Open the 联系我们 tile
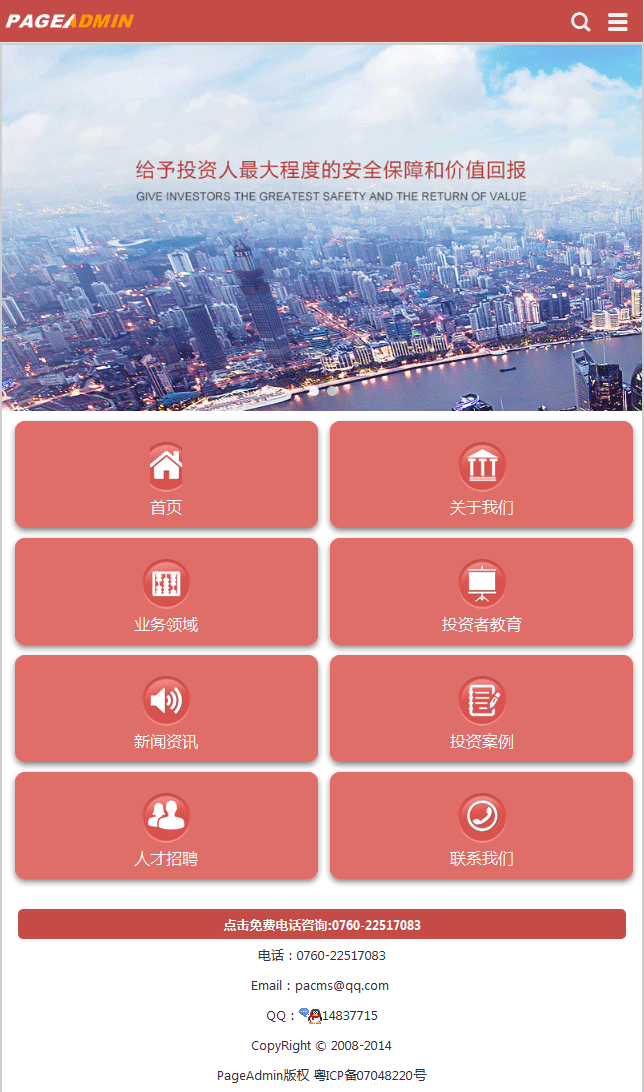Screen dimensions: 644x1092 (x=481, y=826)
